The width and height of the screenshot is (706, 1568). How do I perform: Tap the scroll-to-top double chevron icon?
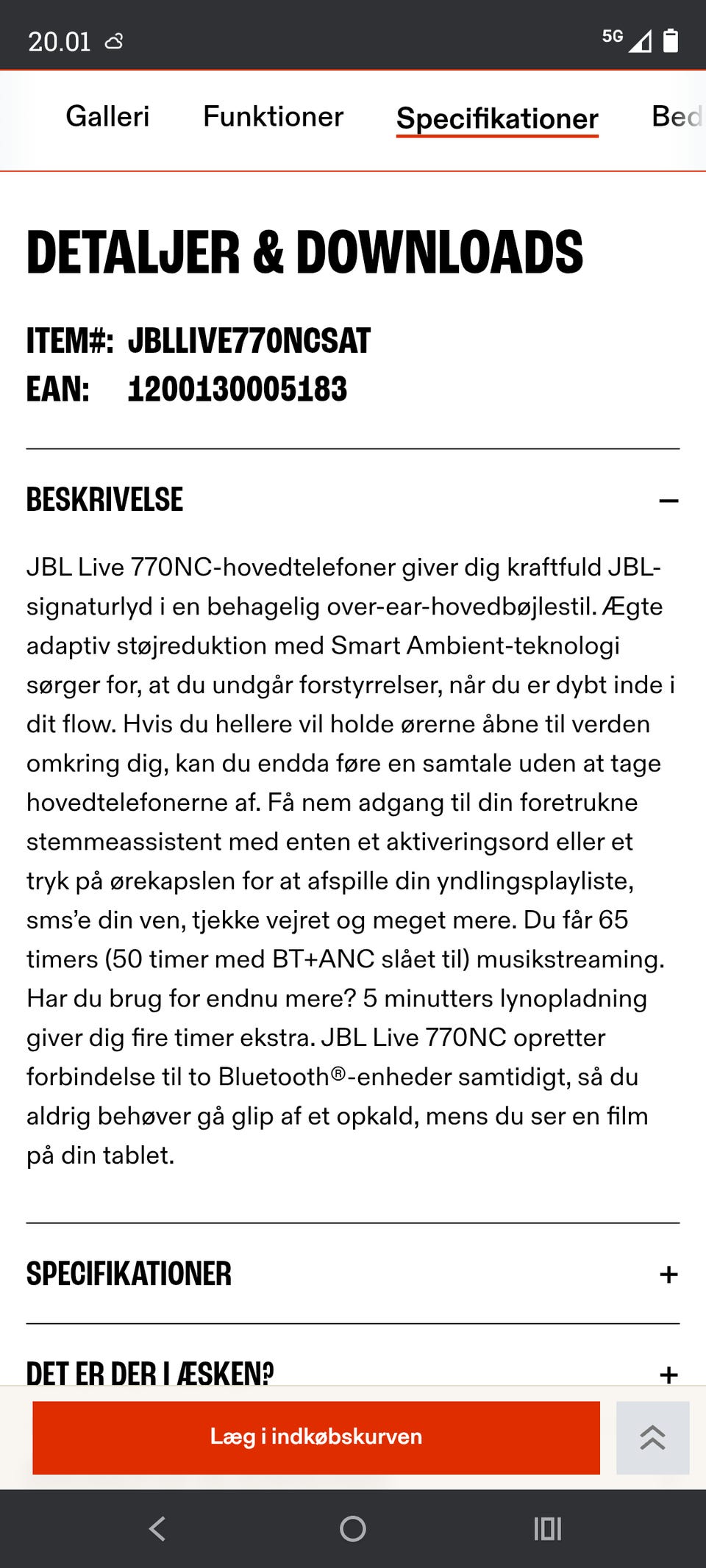coord(653,1438)
